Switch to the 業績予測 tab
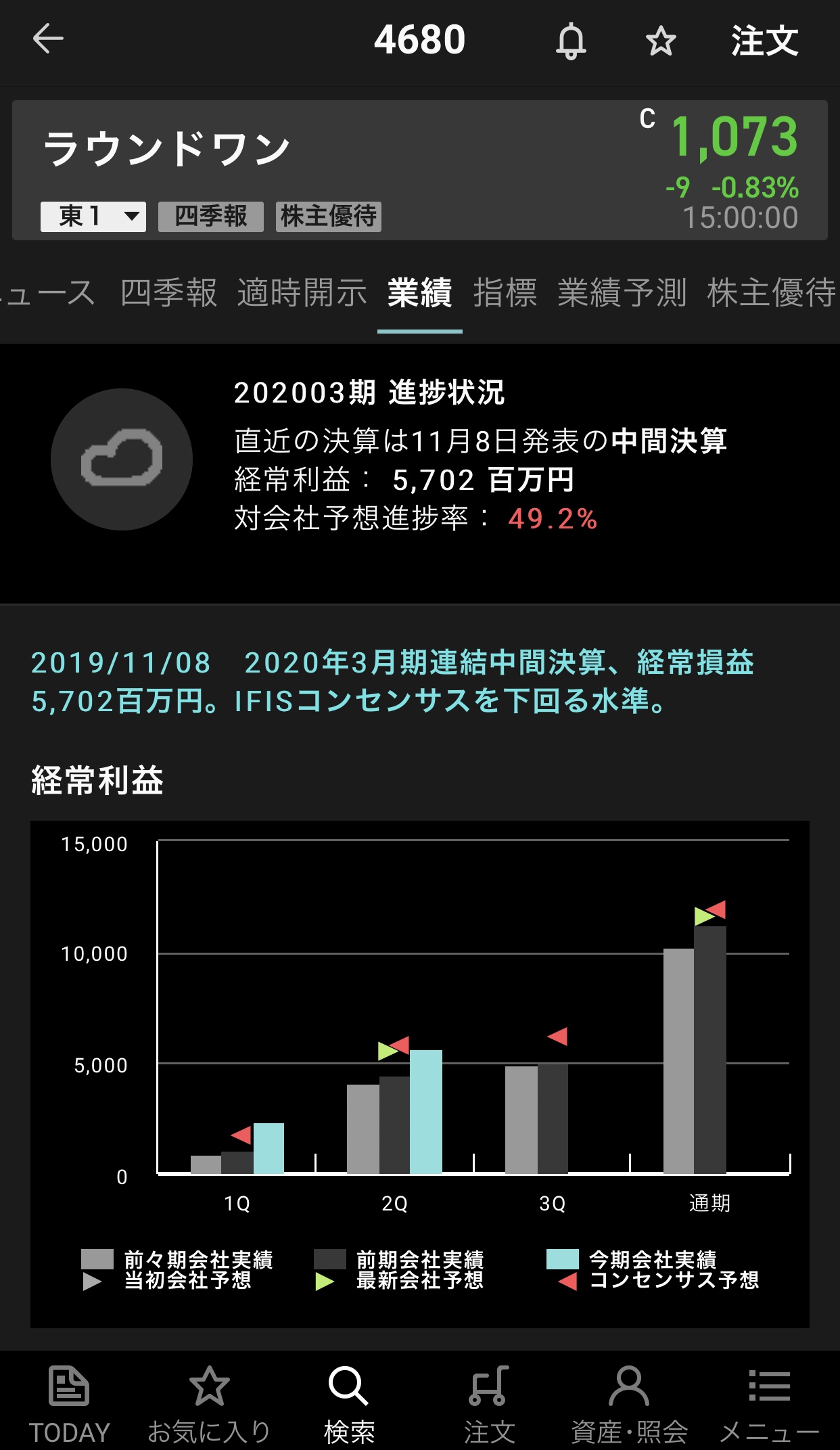840x1450 pixels. (x=622, y=293)
